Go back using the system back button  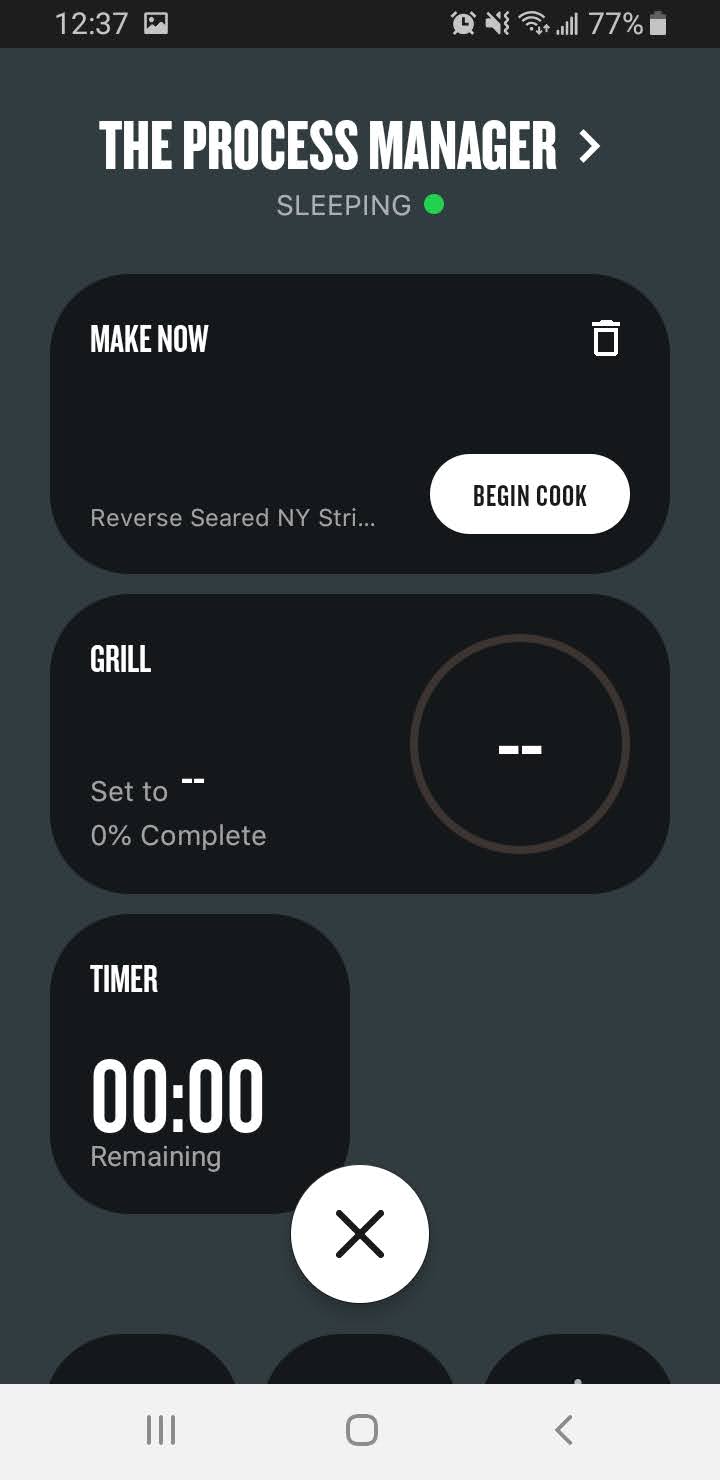tap(563, 1430)
